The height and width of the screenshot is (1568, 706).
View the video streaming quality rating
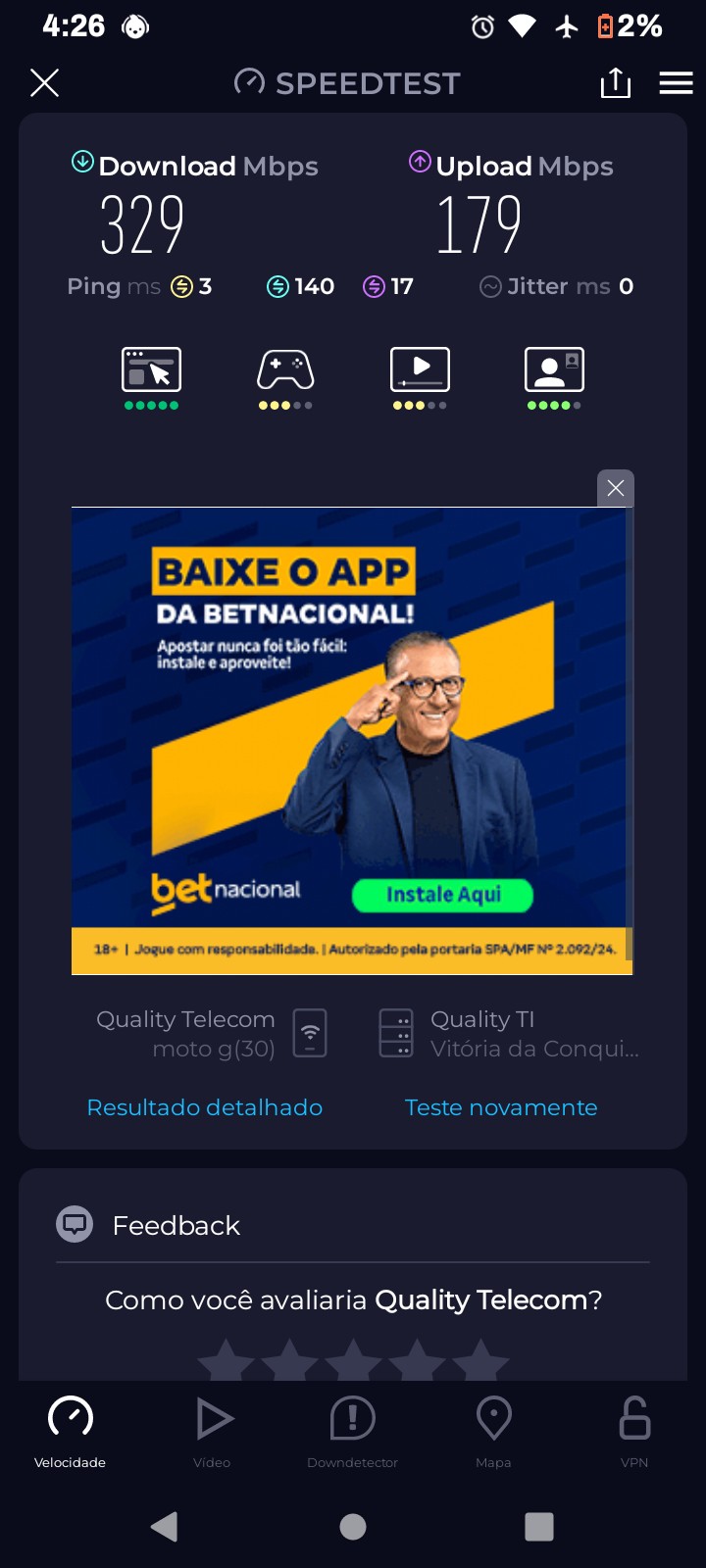pyautogui.click(x=420, y=376)
